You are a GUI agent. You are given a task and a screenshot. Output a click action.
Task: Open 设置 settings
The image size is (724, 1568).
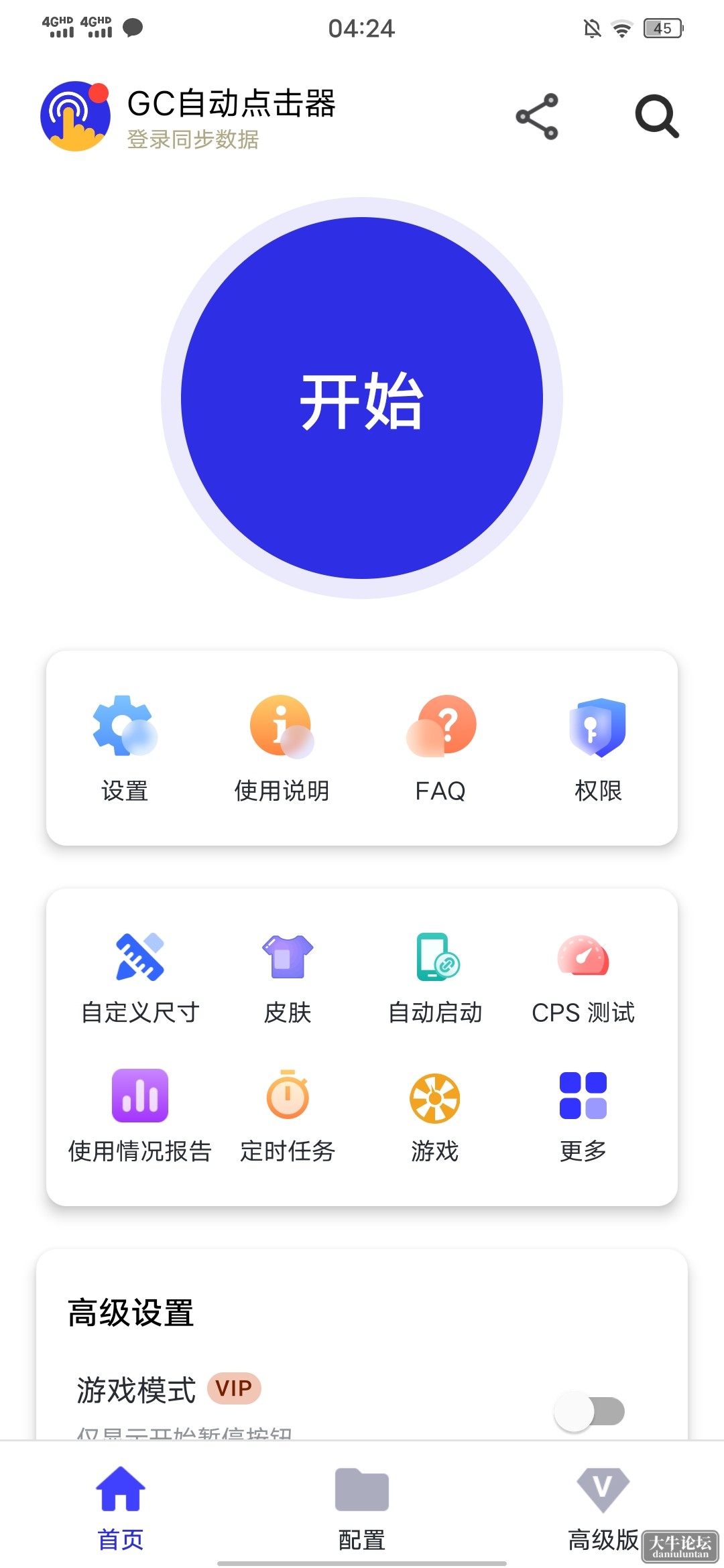[x=125, y=748]
